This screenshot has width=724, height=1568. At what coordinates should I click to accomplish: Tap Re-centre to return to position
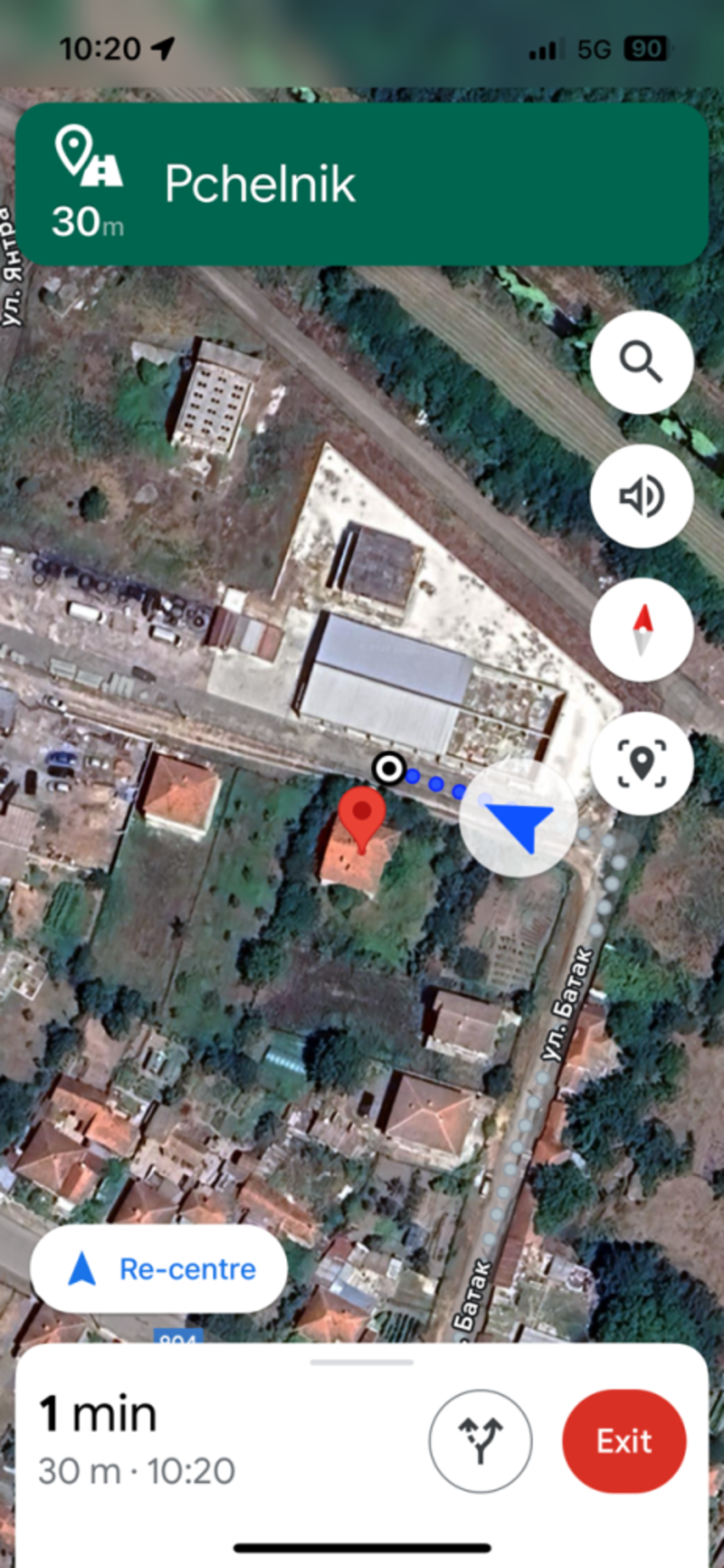click(159, 1269)
